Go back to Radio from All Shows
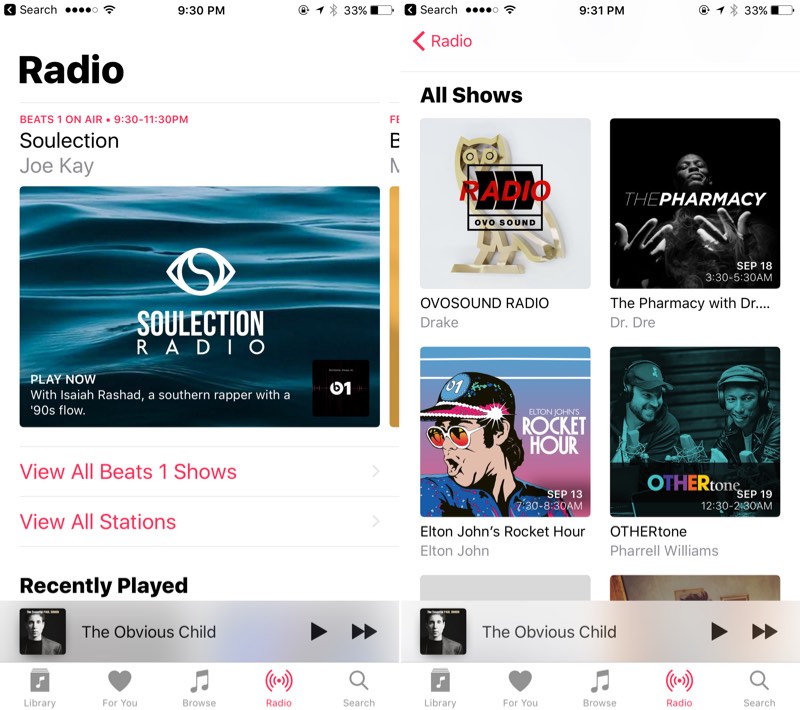 click(441, 41)
